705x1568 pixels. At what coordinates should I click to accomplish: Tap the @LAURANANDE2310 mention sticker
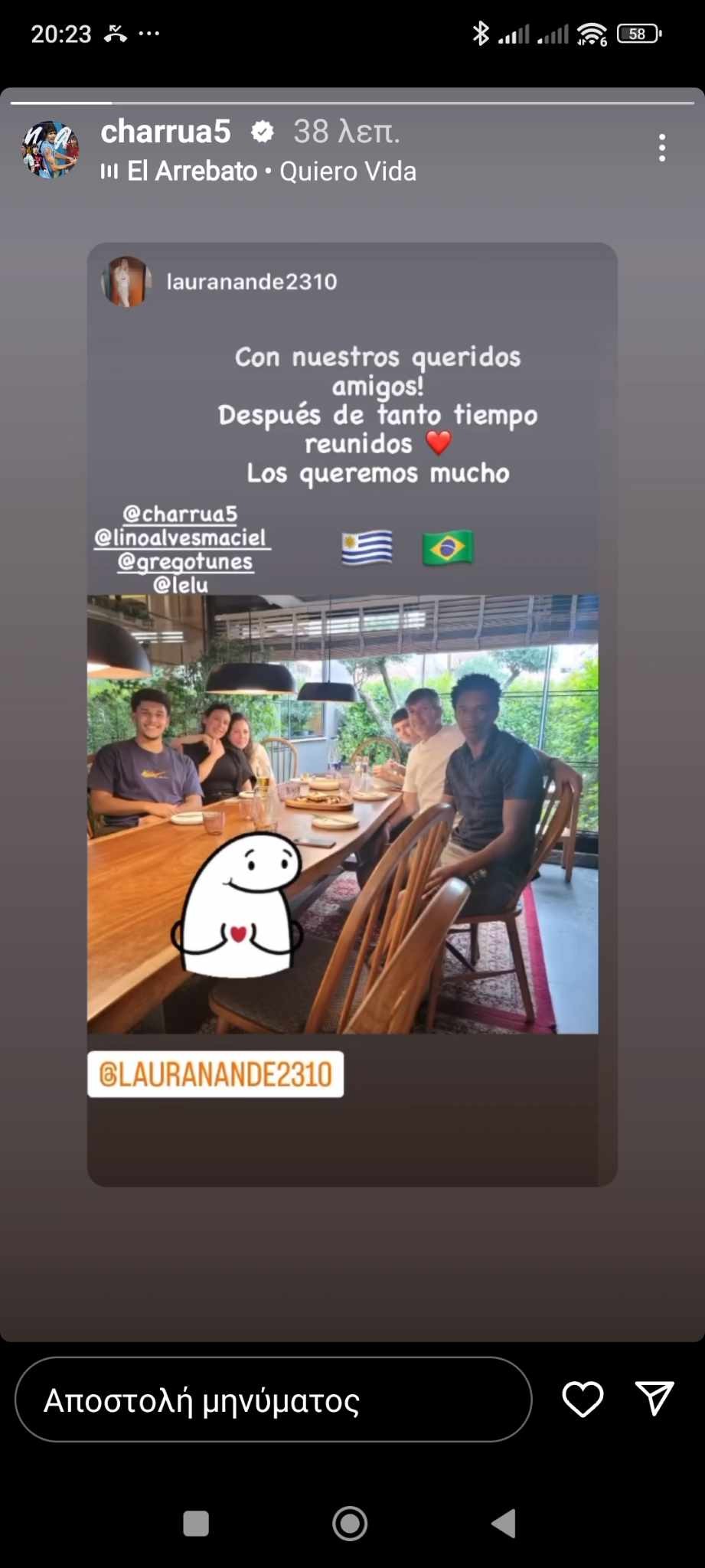[215, 1074]
